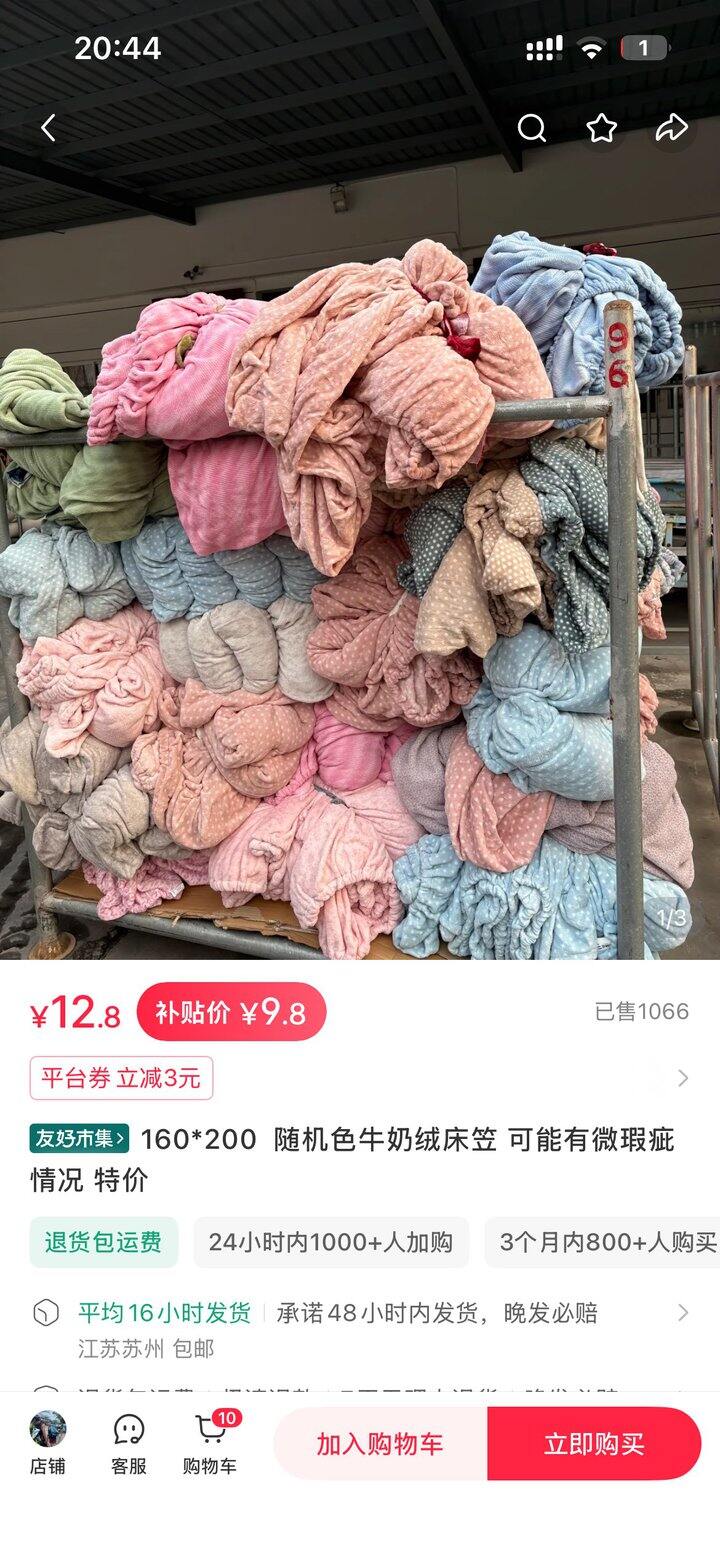Visit the 店铺 store page

coord(48,1444)
